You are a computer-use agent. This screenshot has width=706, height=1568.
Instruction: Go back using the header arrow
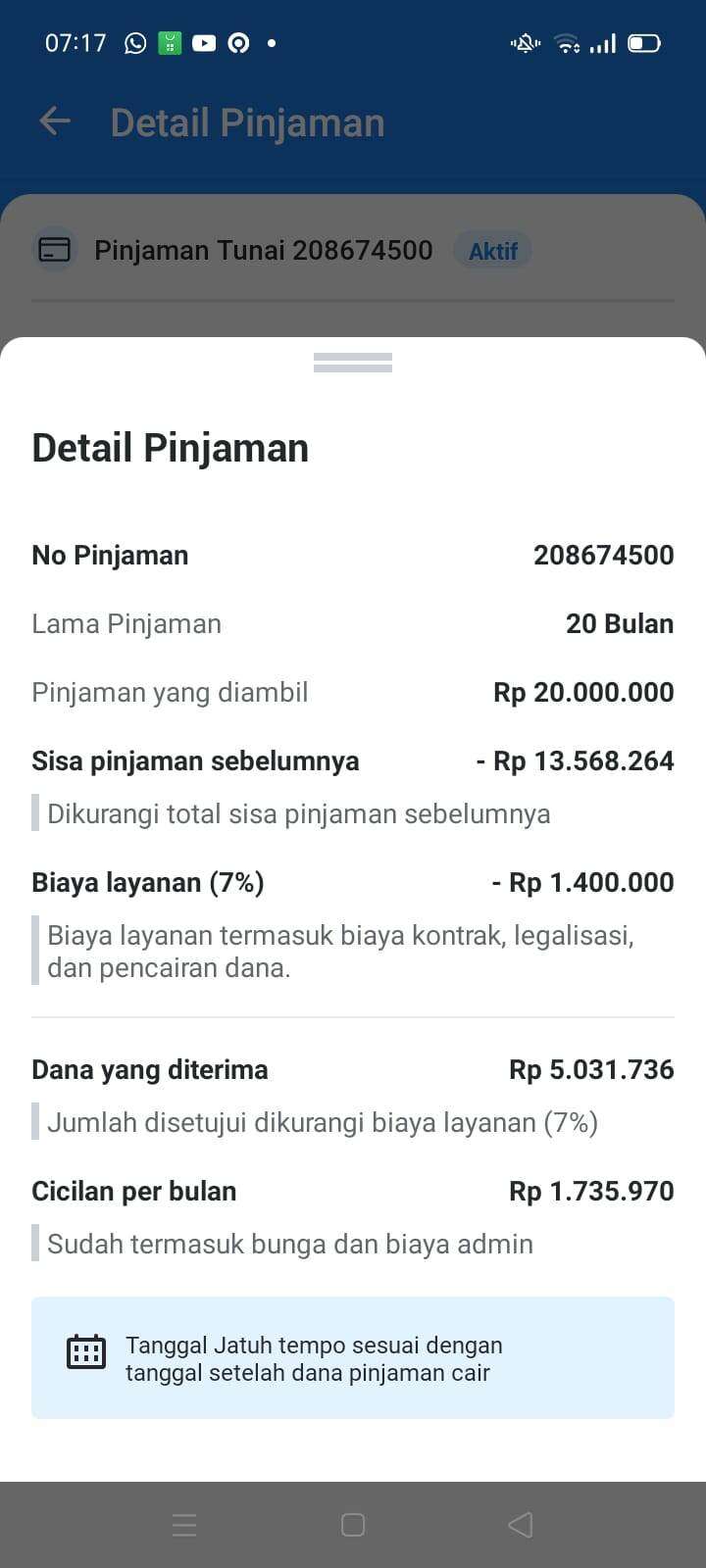click(55, 122)
